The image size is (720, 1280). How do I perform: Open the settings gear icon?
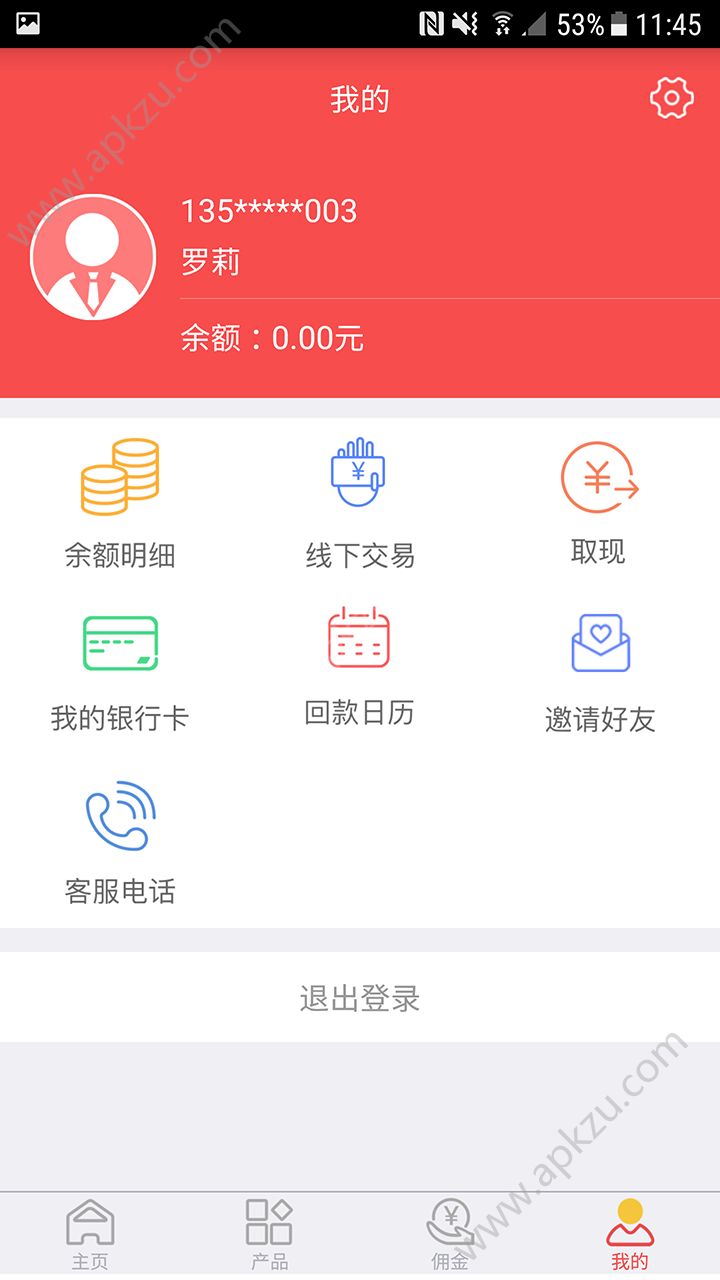pos(671,98)
